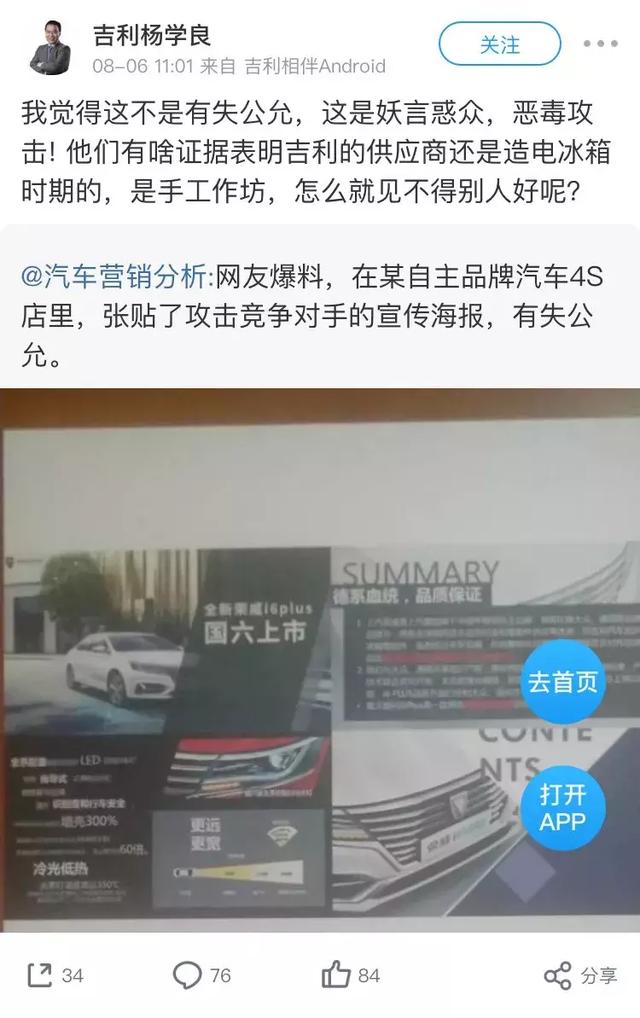Open 吉利杨学良's profile avatar
640x1018 pixels.
coord(49,46)
